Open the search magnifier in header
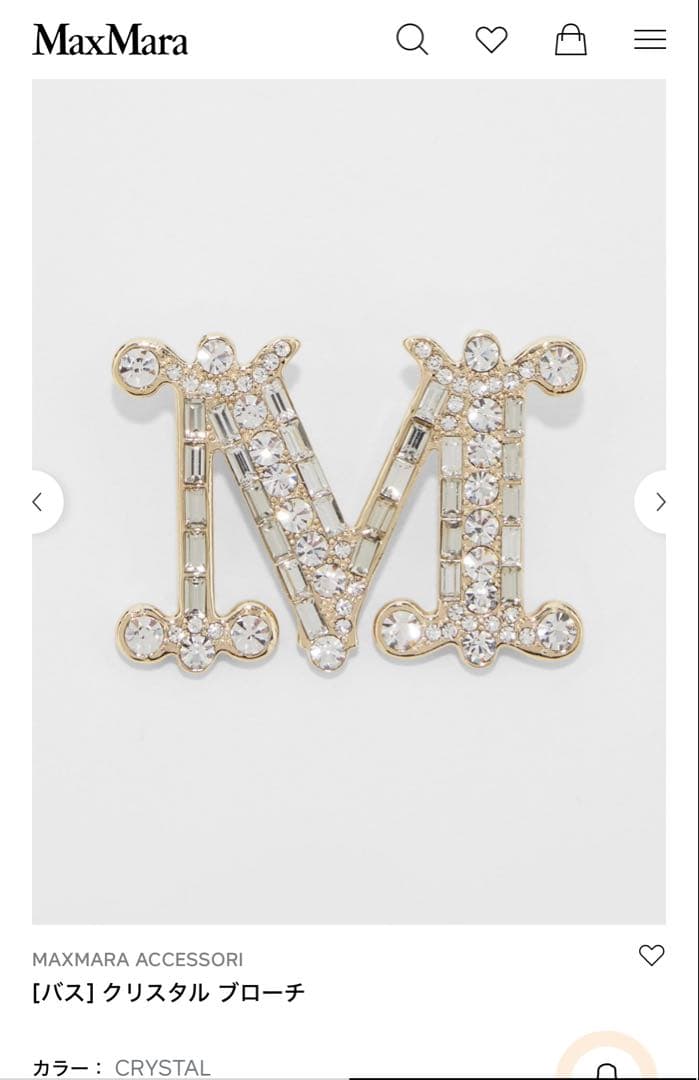Viewport: 699px width, 1080px height. point(411,40)
